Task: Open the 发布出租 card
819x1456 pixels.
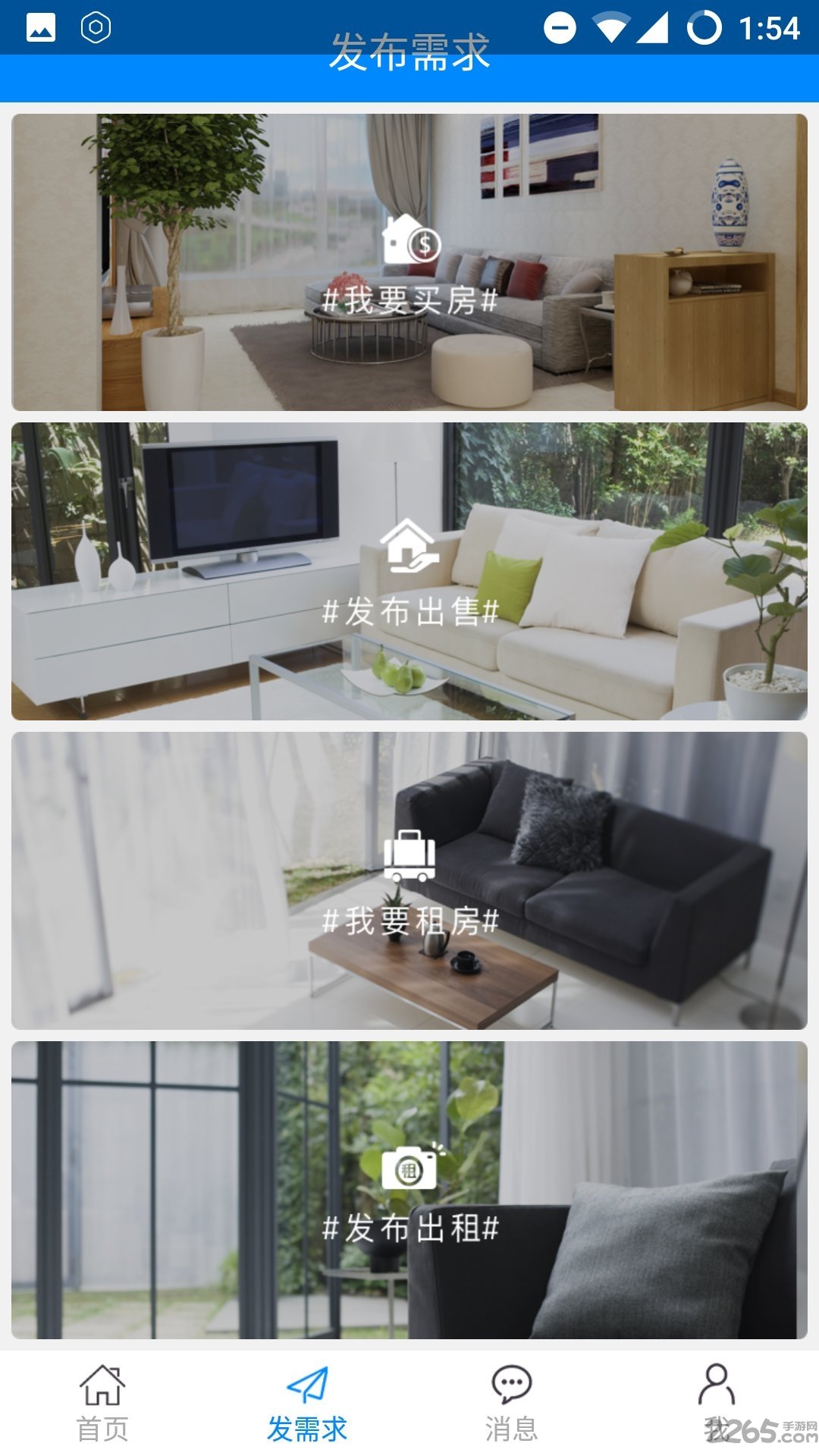Action: click(409, 1190)
